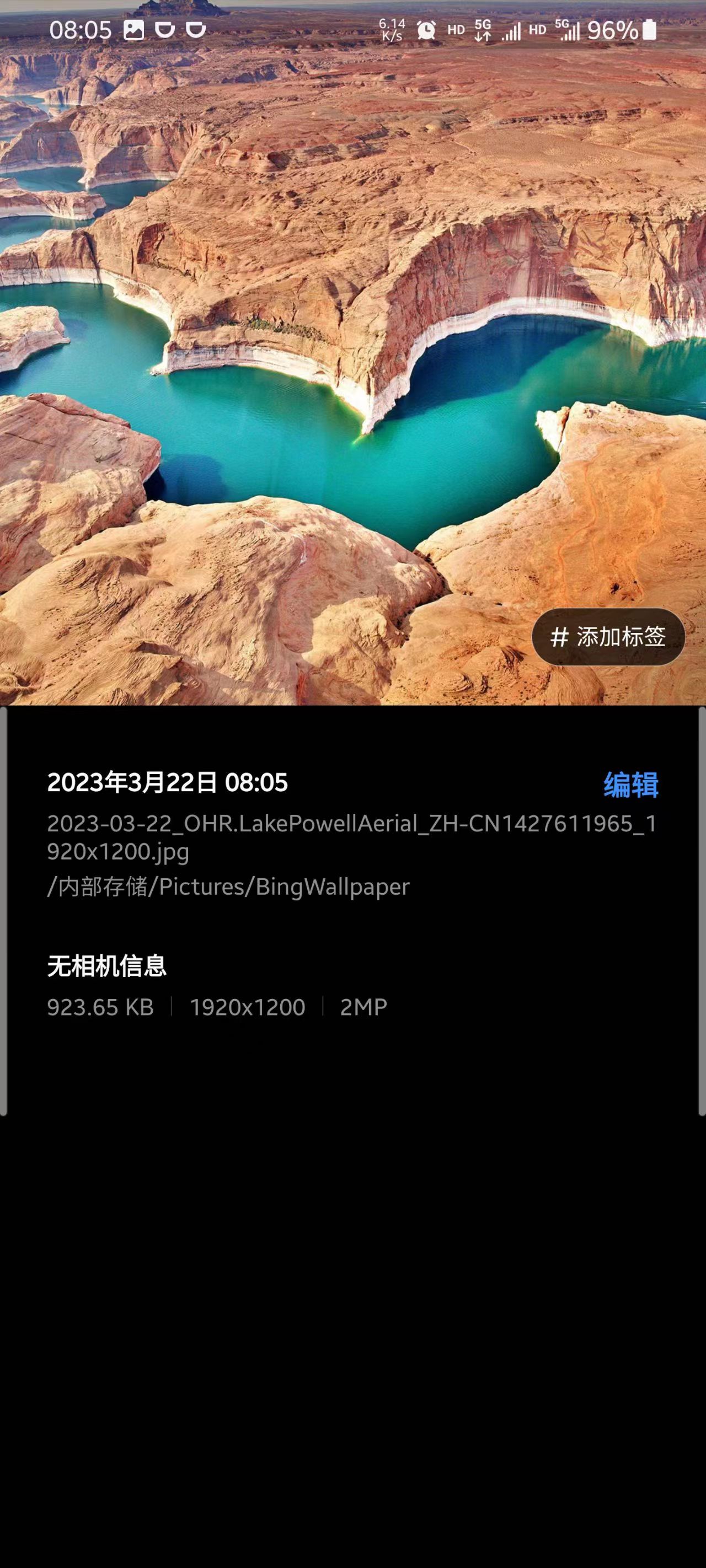This screenshot has height=1568, width=706.
Task: Tap the 无相机信息 camera info label
Action: coord(108,964)
